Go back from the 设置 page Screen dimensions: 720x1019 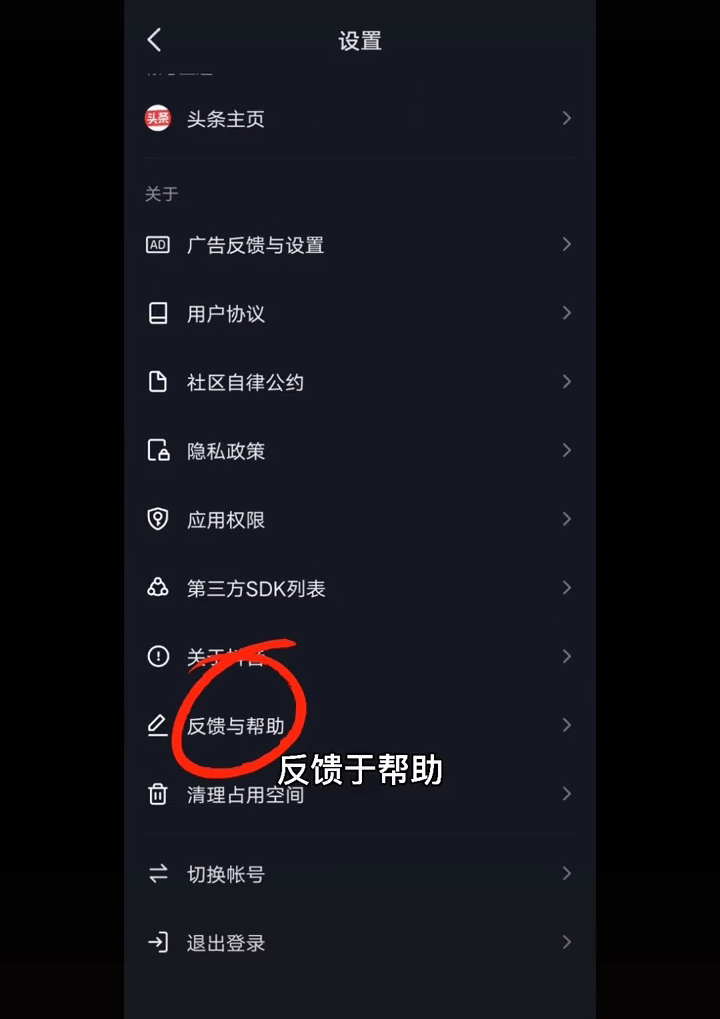pyautogui.click(x=154, y=40)
